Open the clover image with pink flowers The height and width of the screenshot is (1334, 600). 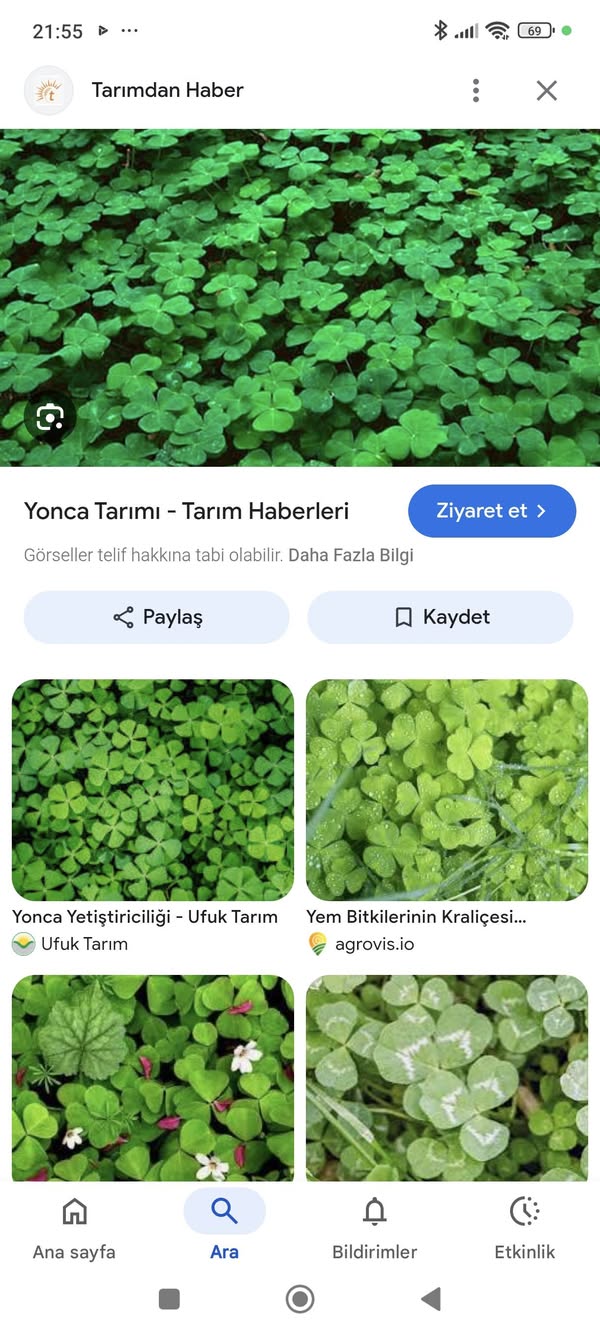[153, 1078]
